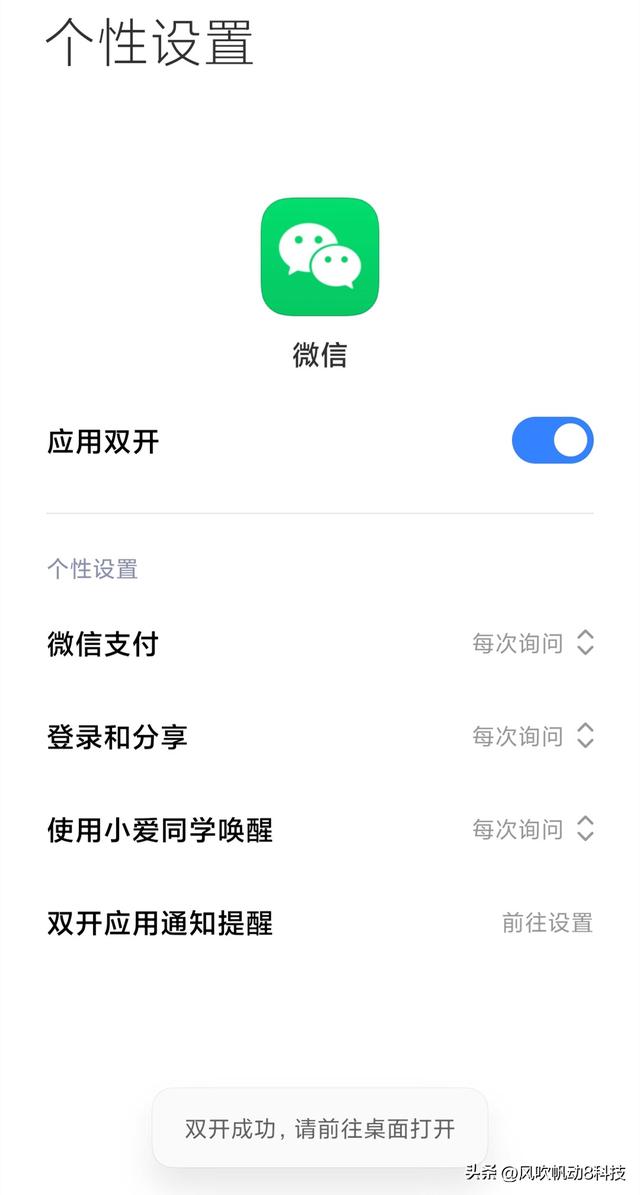Expand the 使用小爱同学唤醒 selector
Viewport: 640px width, 1195px height.
click(x=532, y=830)
